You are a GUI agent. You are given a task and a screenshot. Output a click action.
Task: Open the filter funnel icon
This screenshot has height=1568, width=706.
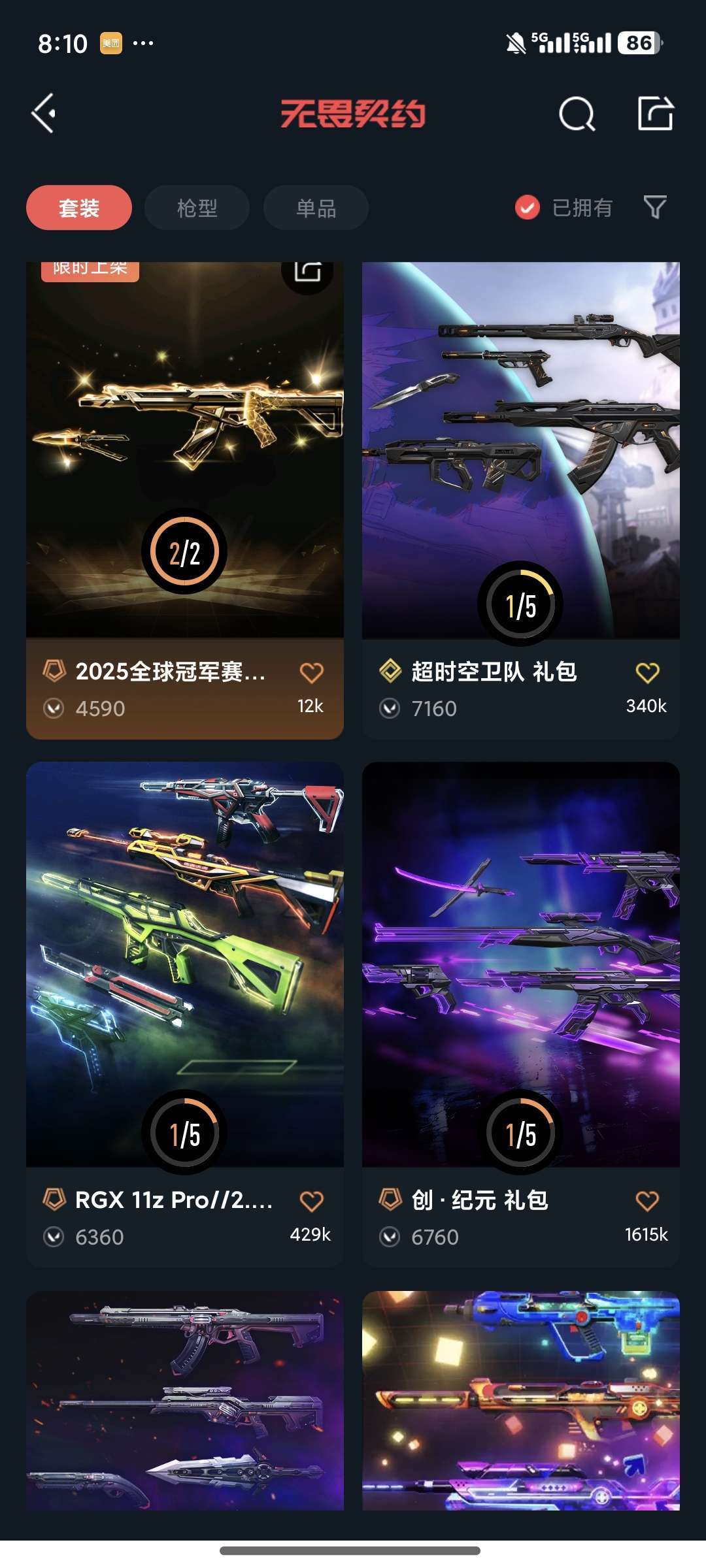[x=656, y=208]
